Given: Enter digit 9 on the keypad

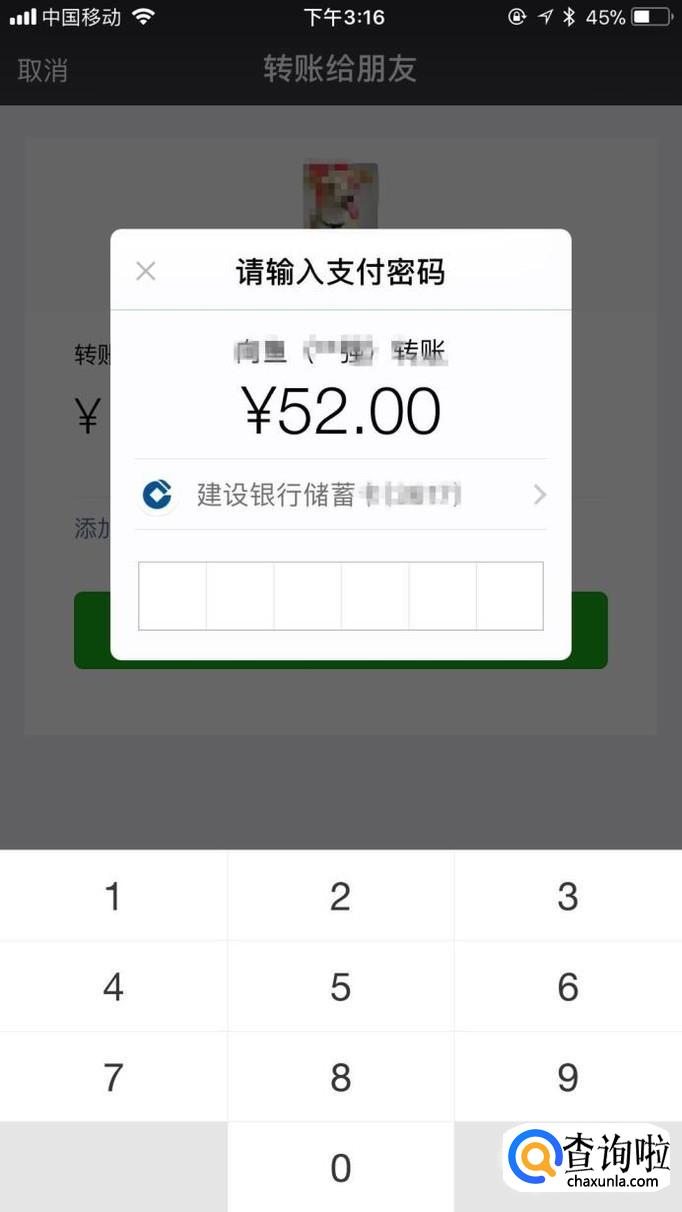Looking at the screenshot, I should 567,1077.
